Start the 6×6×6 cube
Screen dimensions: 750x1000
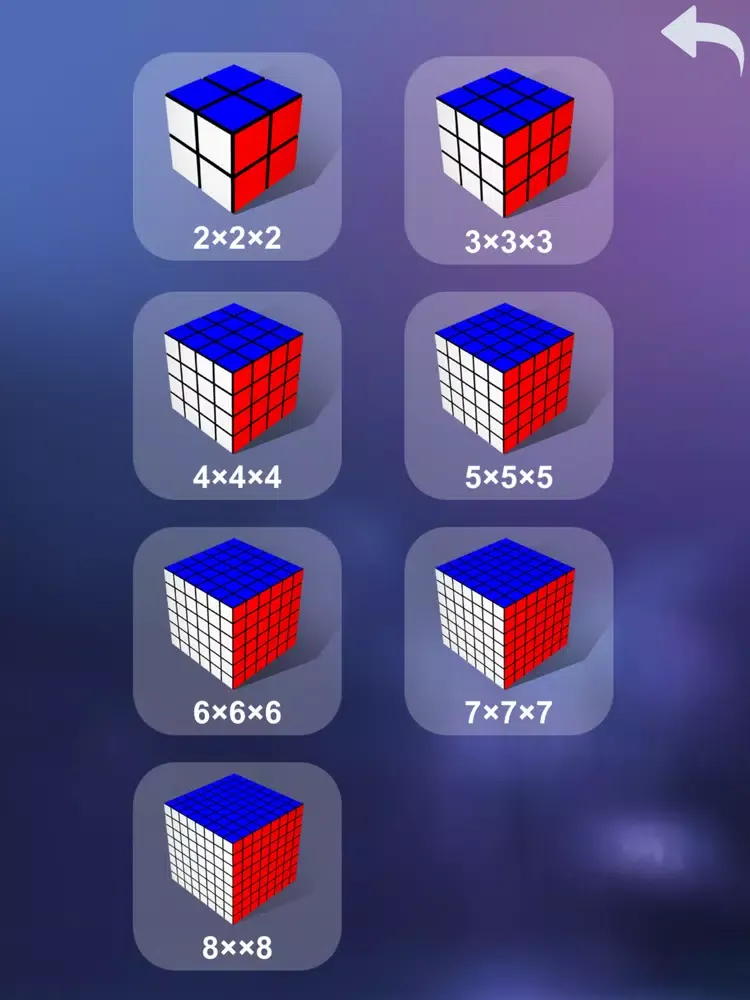pos(237,630)
